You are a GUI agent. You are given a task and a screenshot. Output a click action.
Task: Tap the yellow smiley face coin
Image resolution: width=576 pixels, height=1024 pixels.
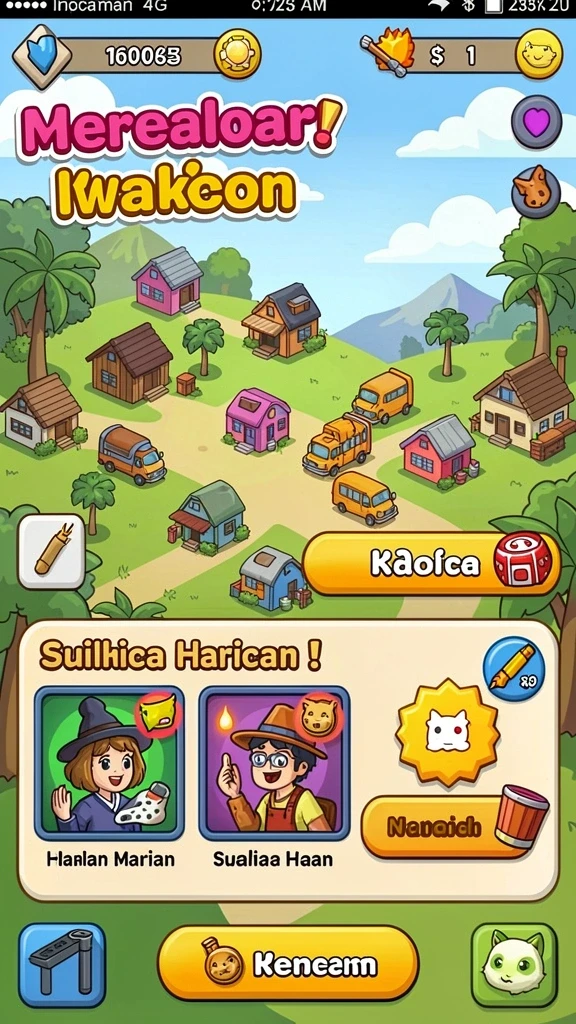539,55
